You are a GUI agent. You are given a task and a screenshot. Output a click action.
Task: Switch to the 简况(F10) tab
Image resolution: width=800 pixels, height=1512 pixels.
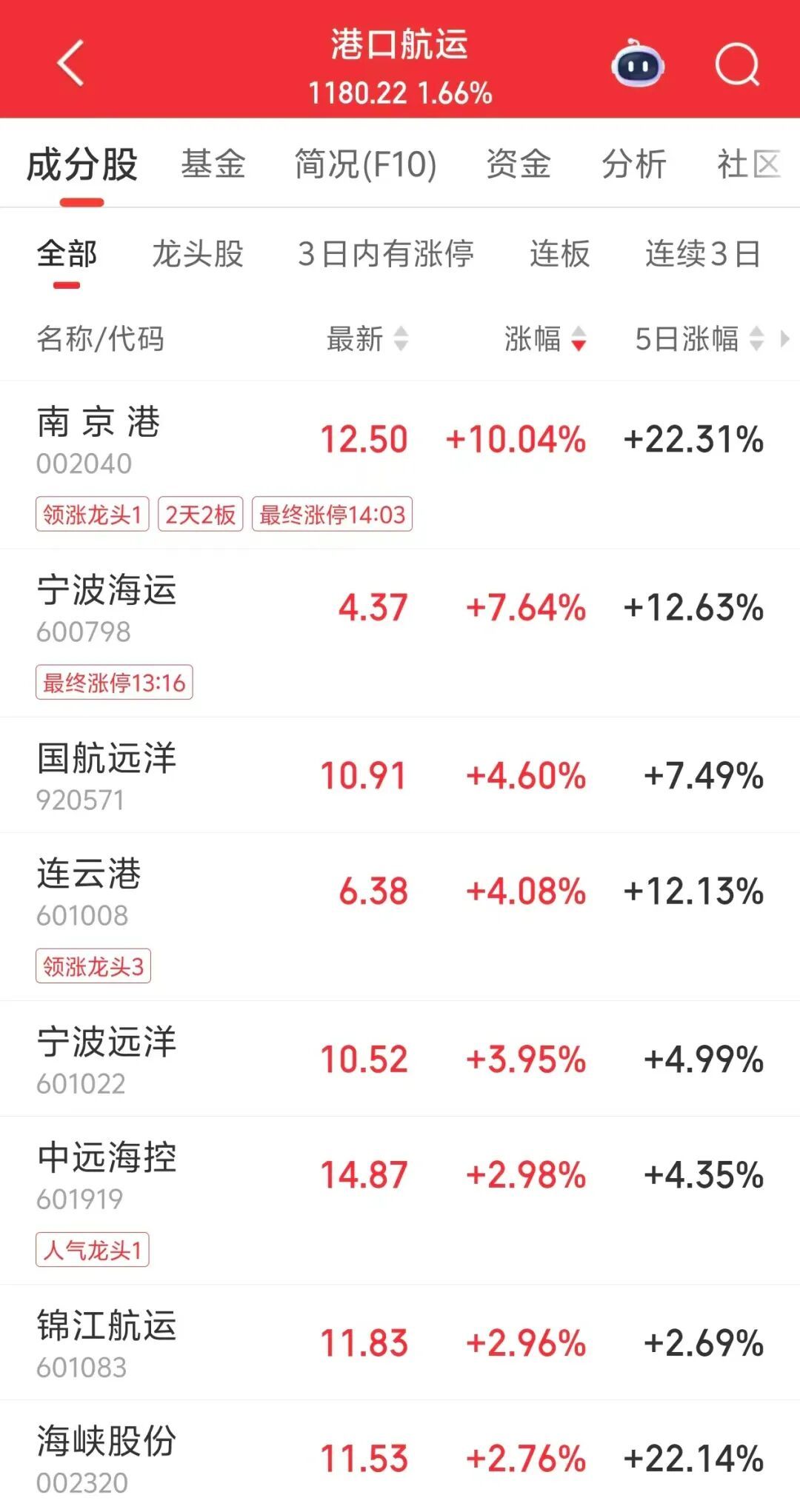(x=365, y=164)
